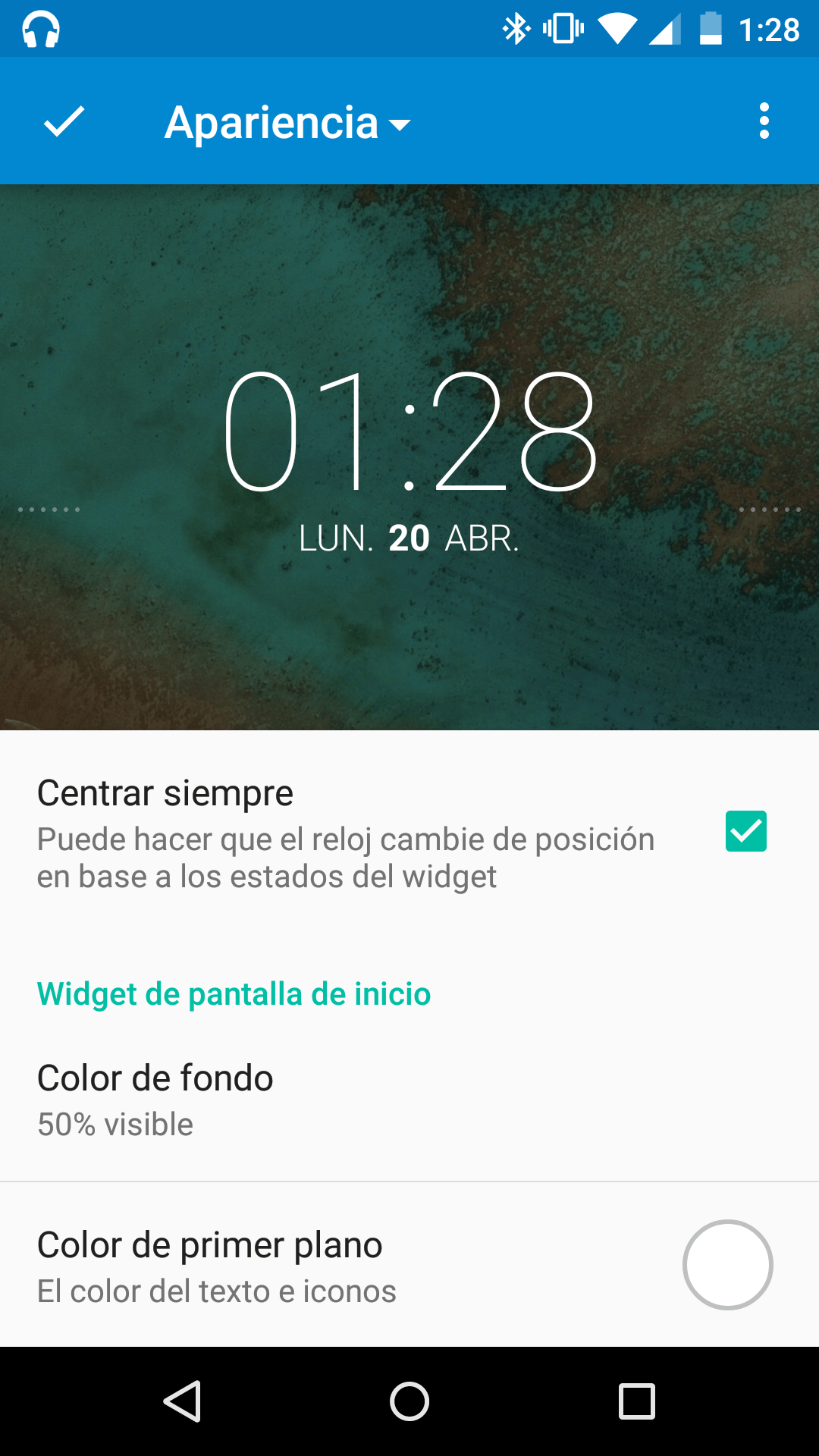Confirm settings with the checkmark icon

64,122
